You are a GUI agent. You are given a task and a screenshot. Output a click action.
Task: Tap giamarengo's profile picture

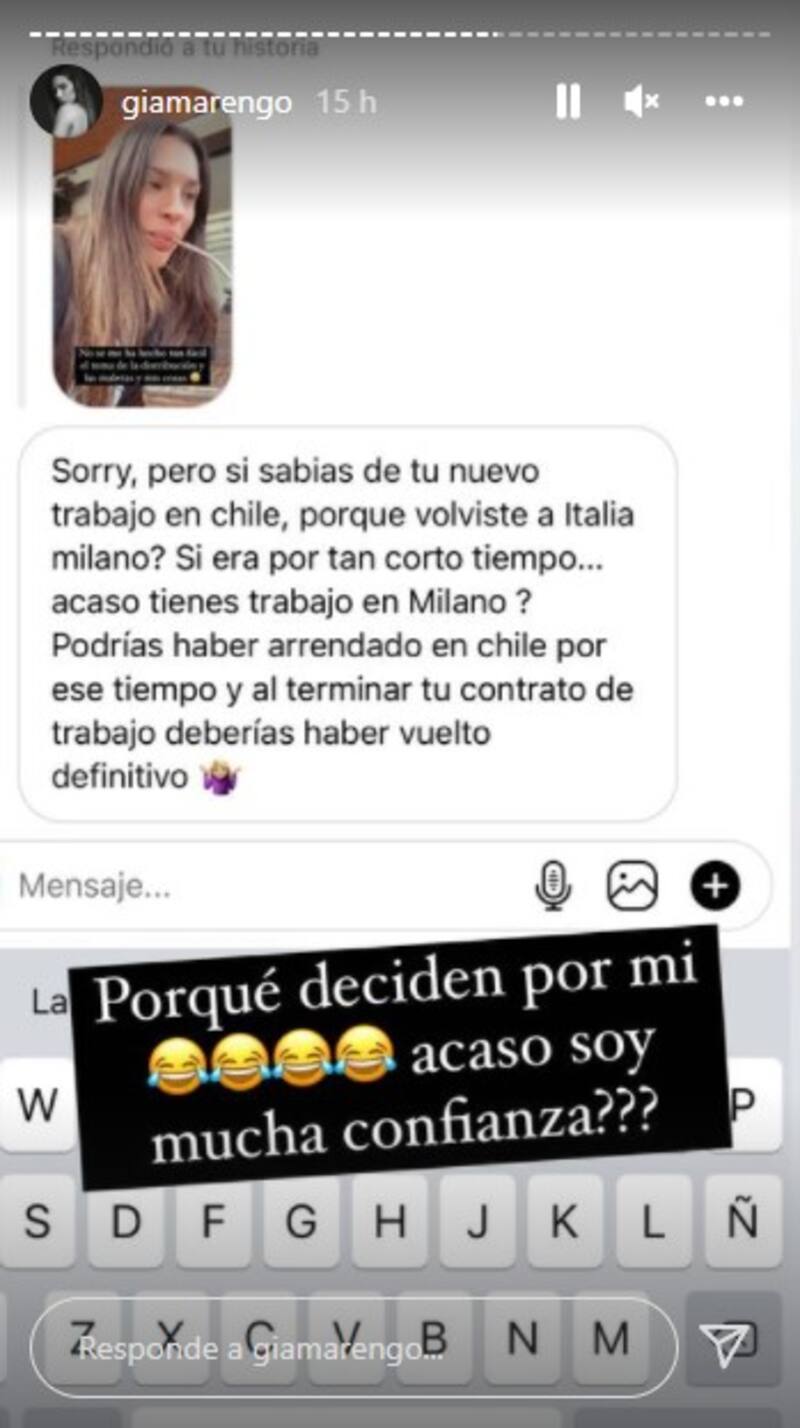[x=66, y=101]
